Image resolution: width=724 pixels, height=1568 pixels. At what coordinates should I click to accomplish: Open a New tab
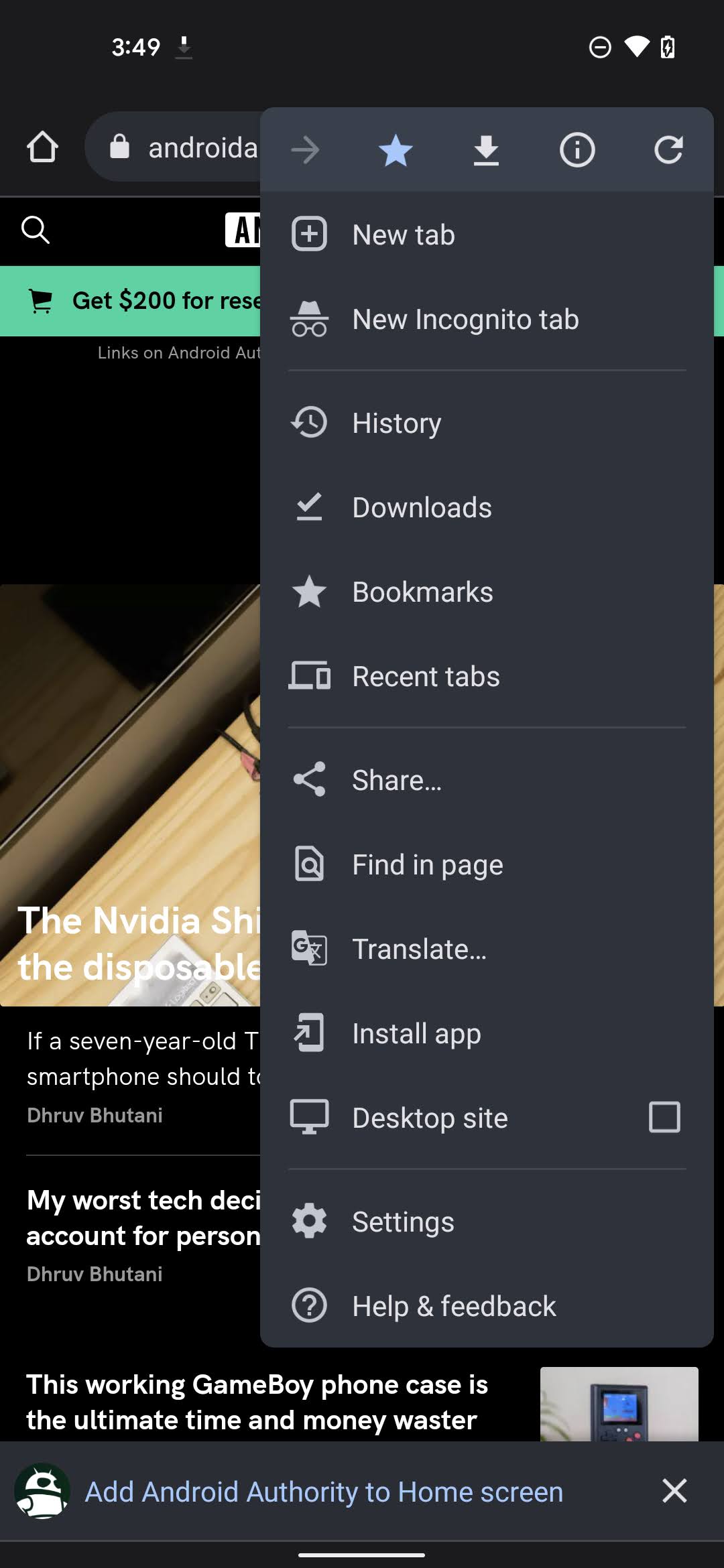402,235
